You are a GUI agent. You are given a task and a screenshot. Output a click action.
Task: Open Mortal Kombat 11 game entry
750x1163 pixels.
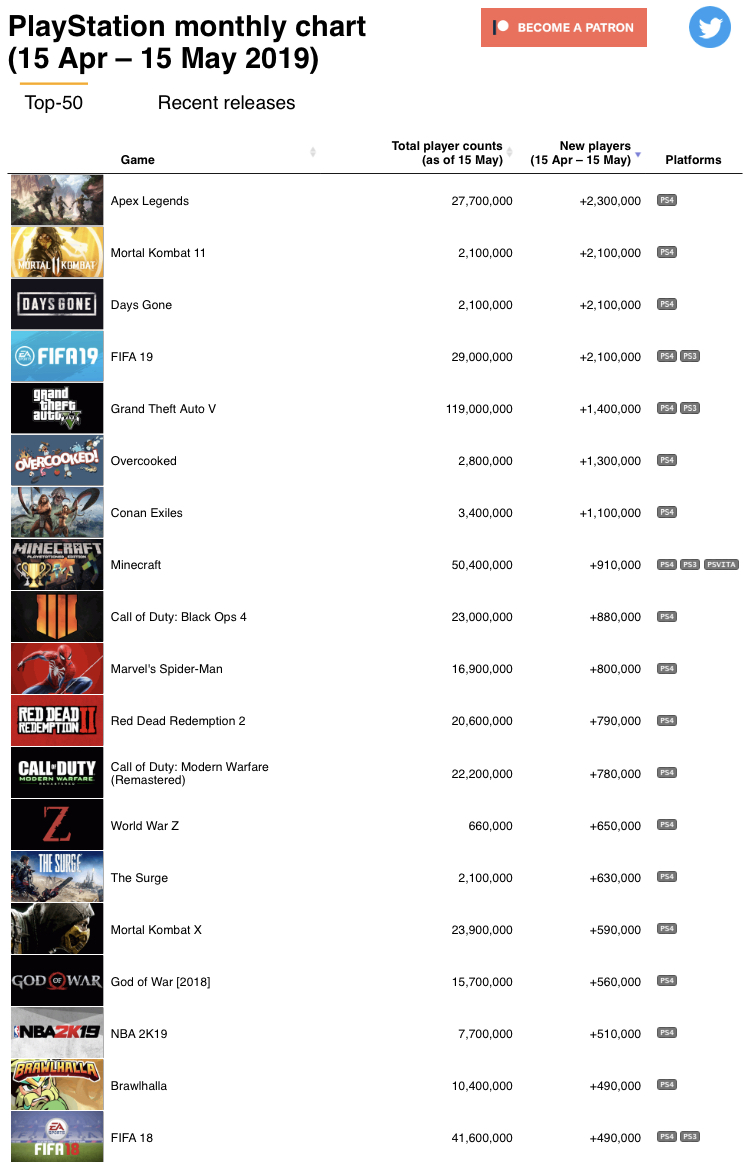coord(158,253)
